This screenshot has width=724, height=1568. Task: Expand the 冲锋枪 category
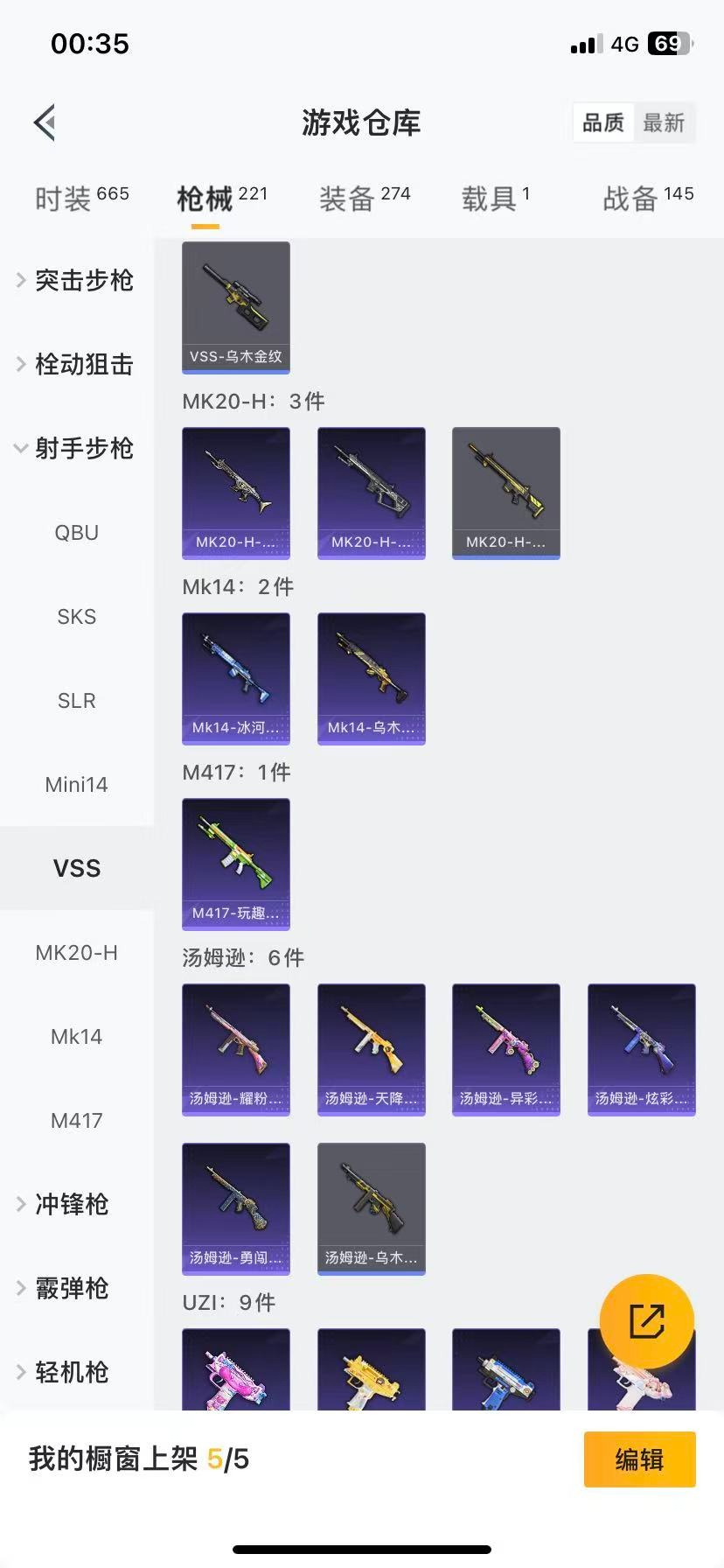point(72,1204)
